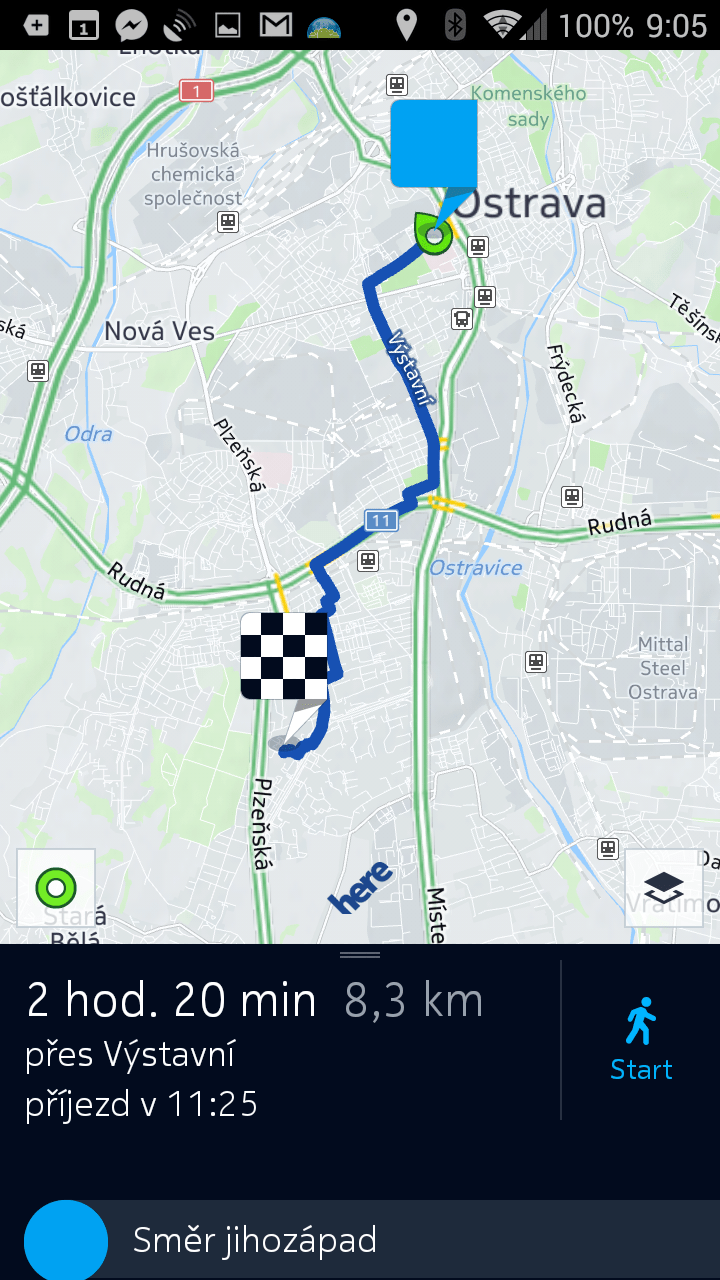Tap the blue start point marker
This screenshot has height=1280, width=720.
point(434,143)
